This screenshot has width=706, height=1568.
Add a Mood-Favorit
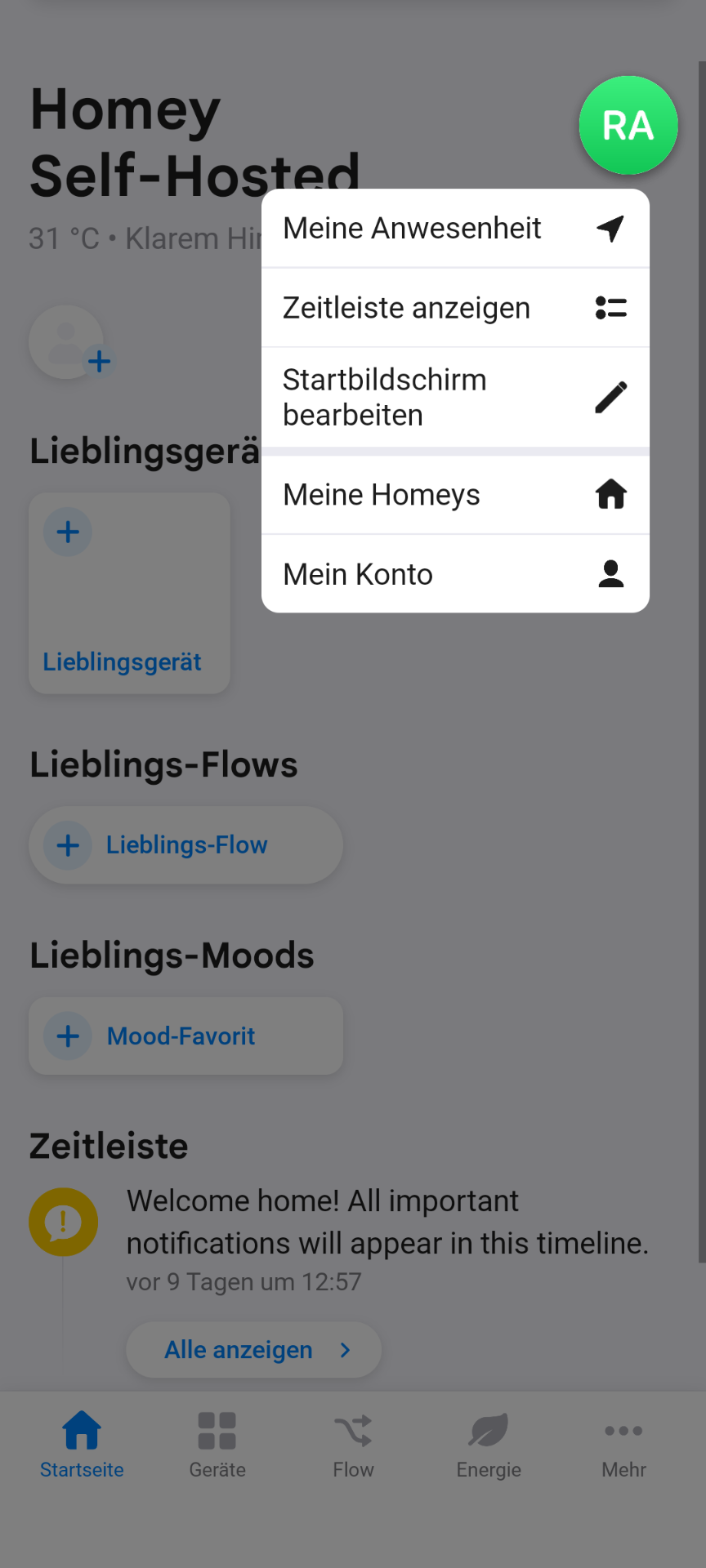pyautogui.click(x=185, y=1036)
